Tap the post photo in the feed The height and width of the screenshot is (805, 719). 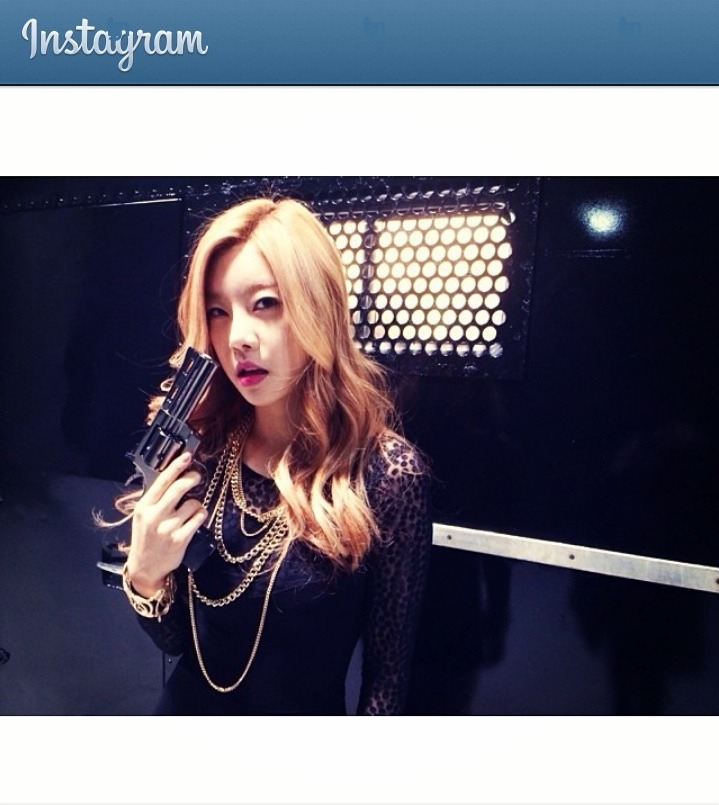pos(360,446)
